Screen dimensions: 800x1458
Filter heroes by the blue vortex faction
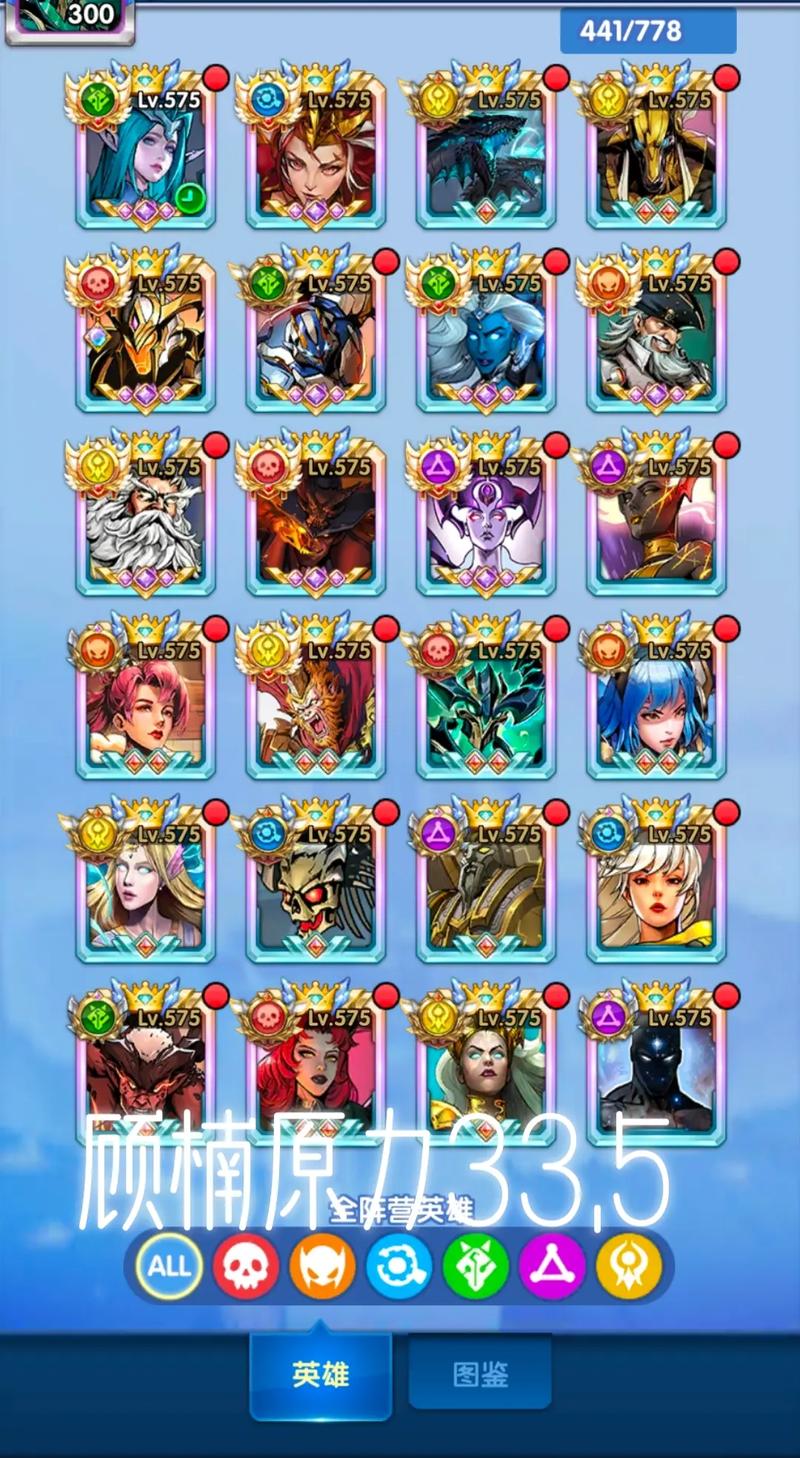point(399,1266)
